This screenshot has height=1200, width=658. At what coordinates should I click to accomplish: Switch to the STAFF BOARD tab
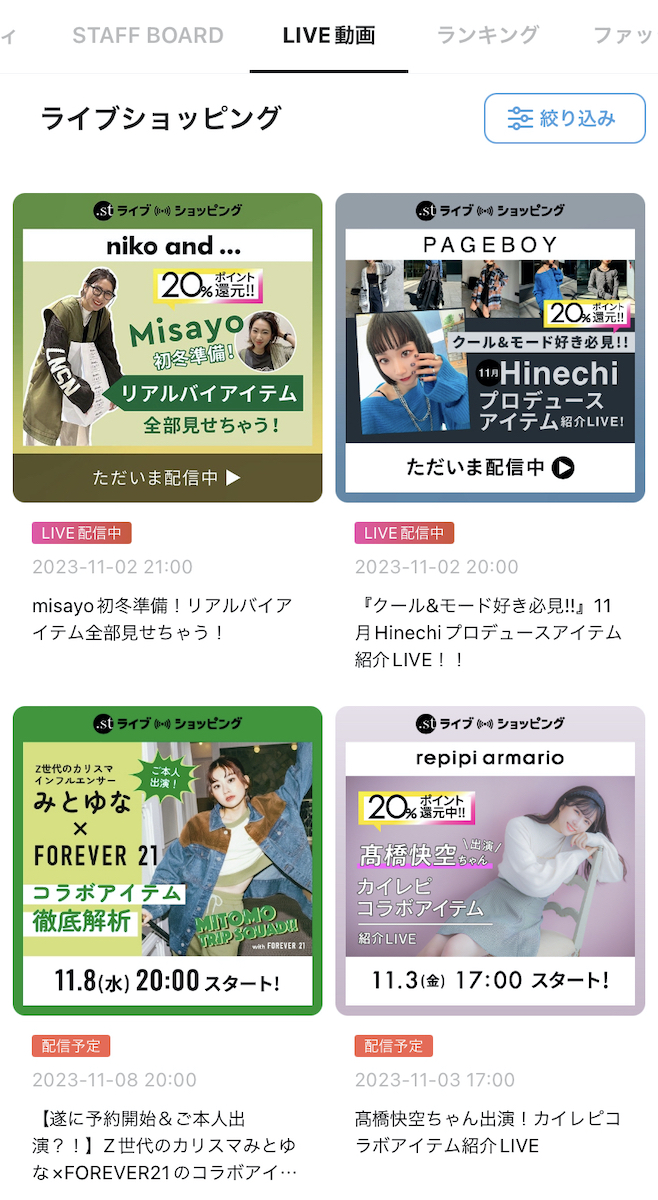[147, 36]
